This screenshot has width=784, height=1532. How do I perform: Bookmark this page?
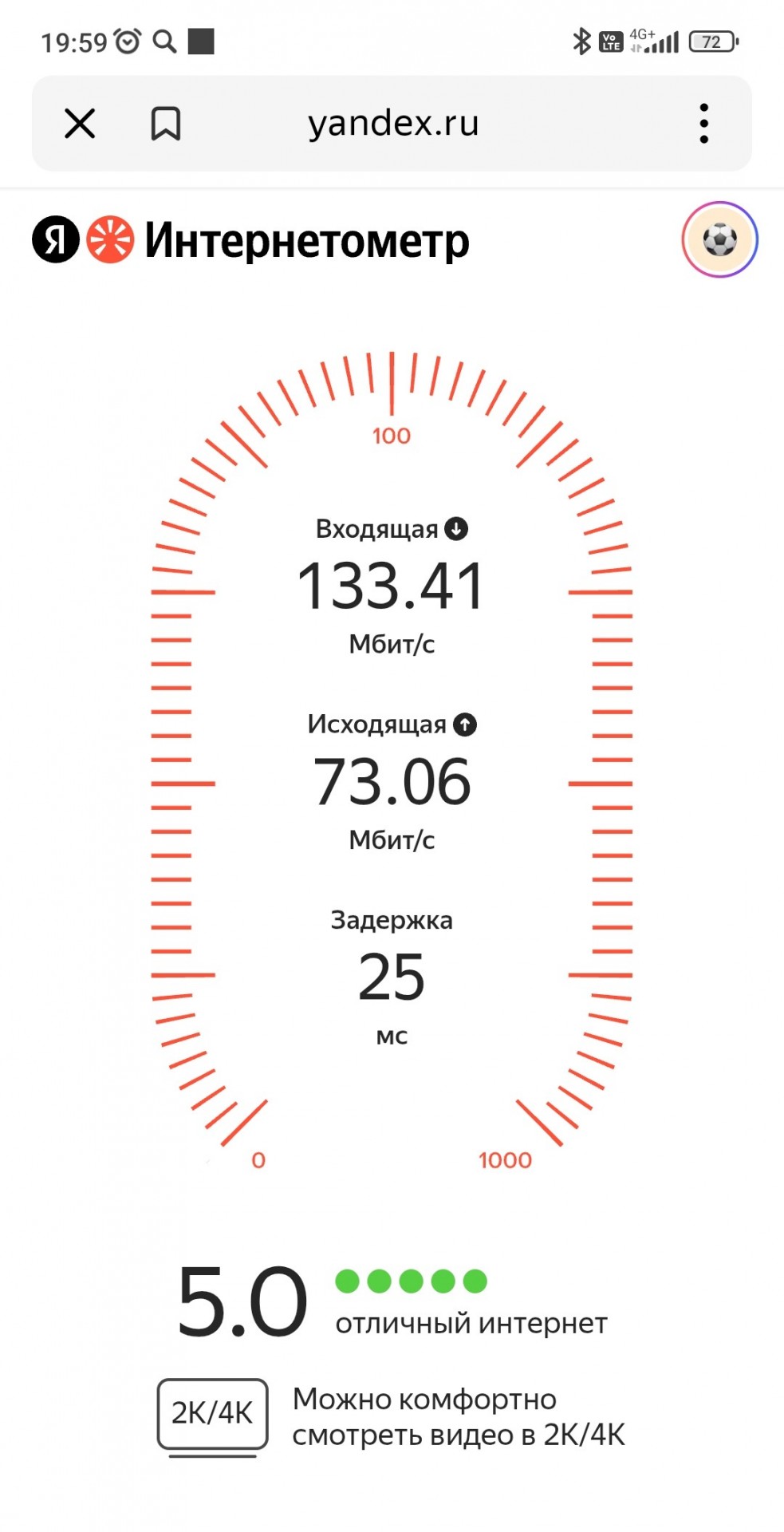click(x=166, y=124)
